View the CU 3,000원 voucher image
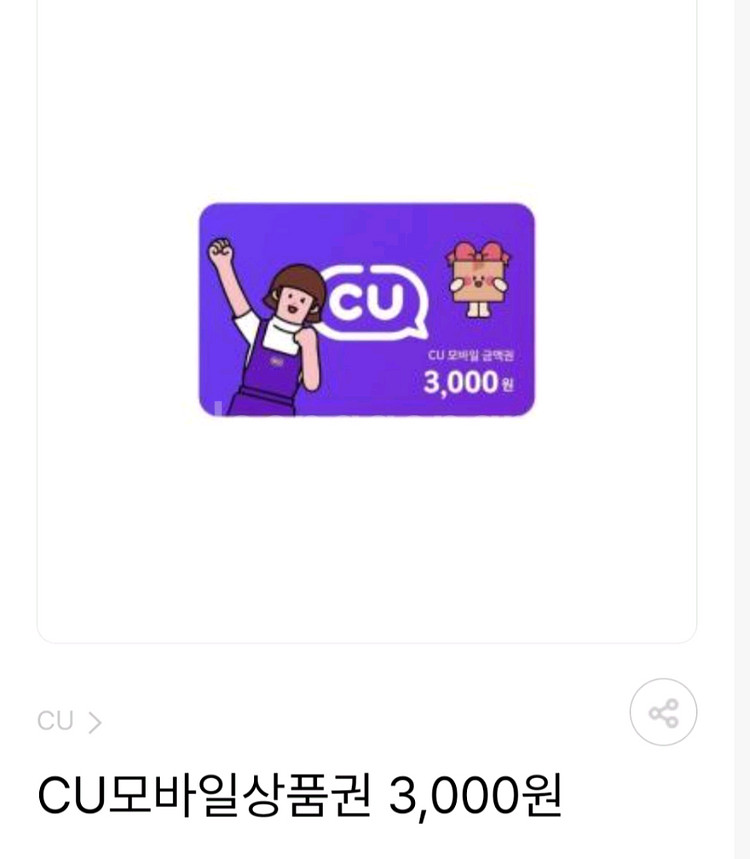The width and height of the screenshot is (750, 859). coord(366,309)
